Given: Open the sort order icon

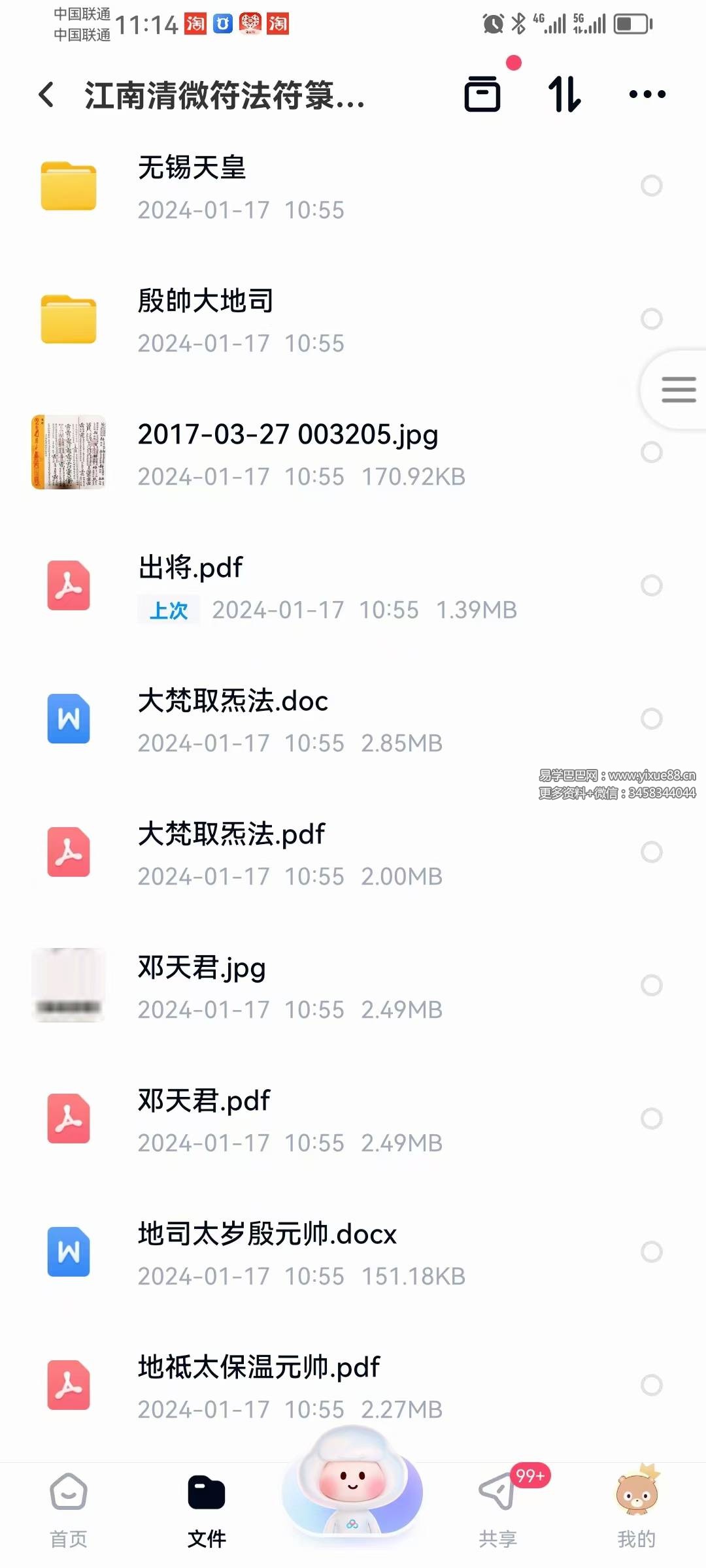Looking at the screenshot, I should tap(565, 94).
